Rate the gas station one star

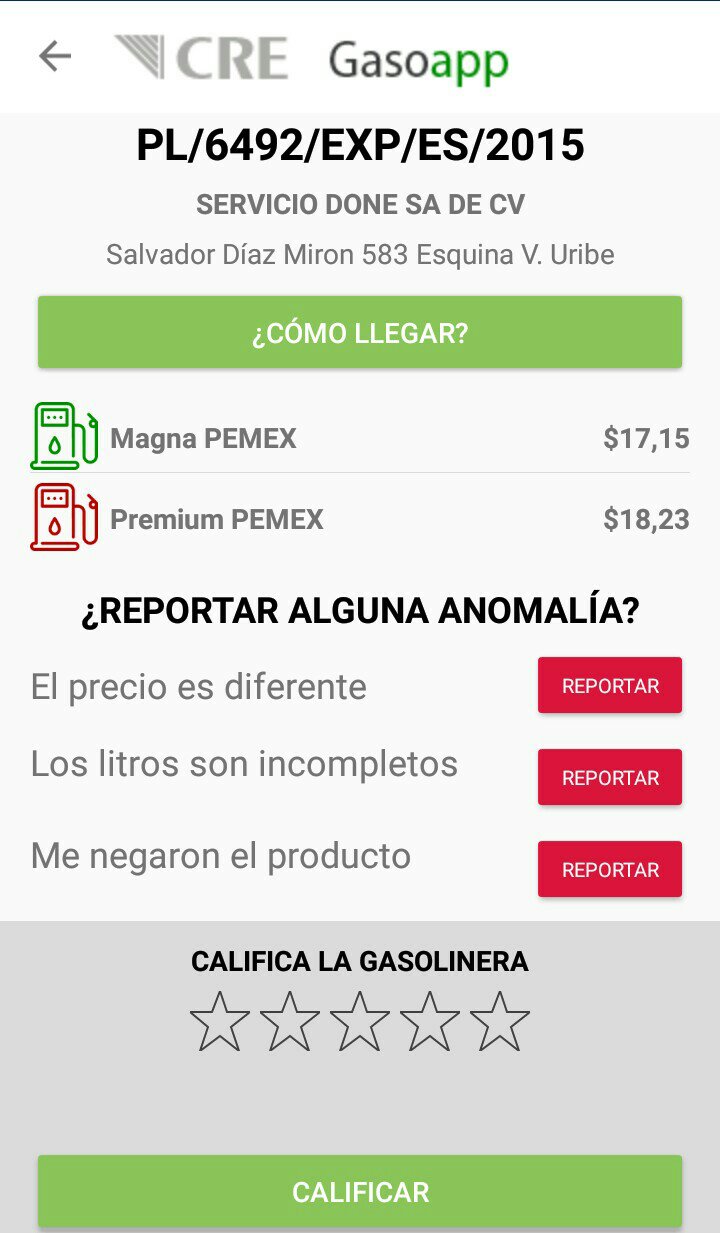pyautogui.click(x=220, y=1022)
